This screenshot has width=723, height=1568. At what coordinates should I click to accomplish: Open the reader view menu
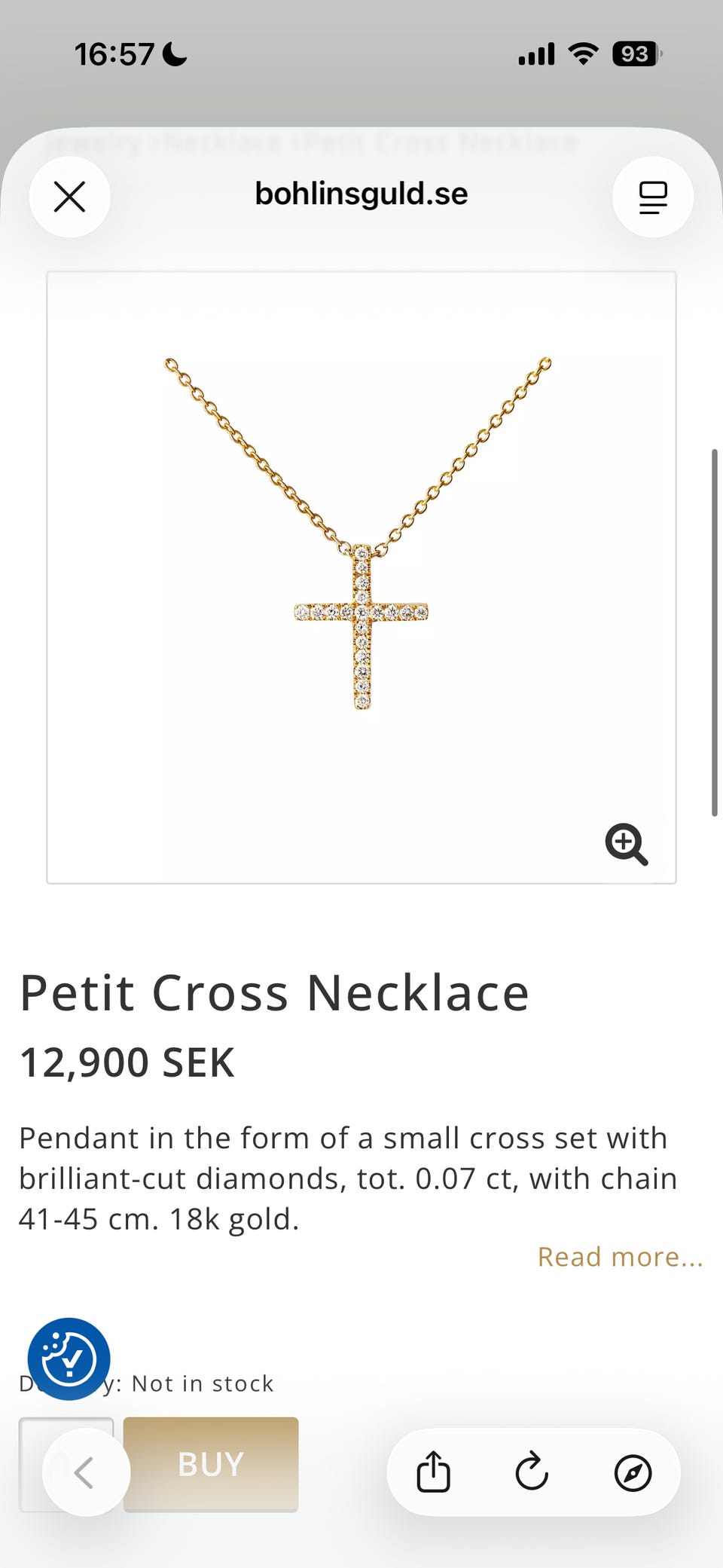[652, 197]
